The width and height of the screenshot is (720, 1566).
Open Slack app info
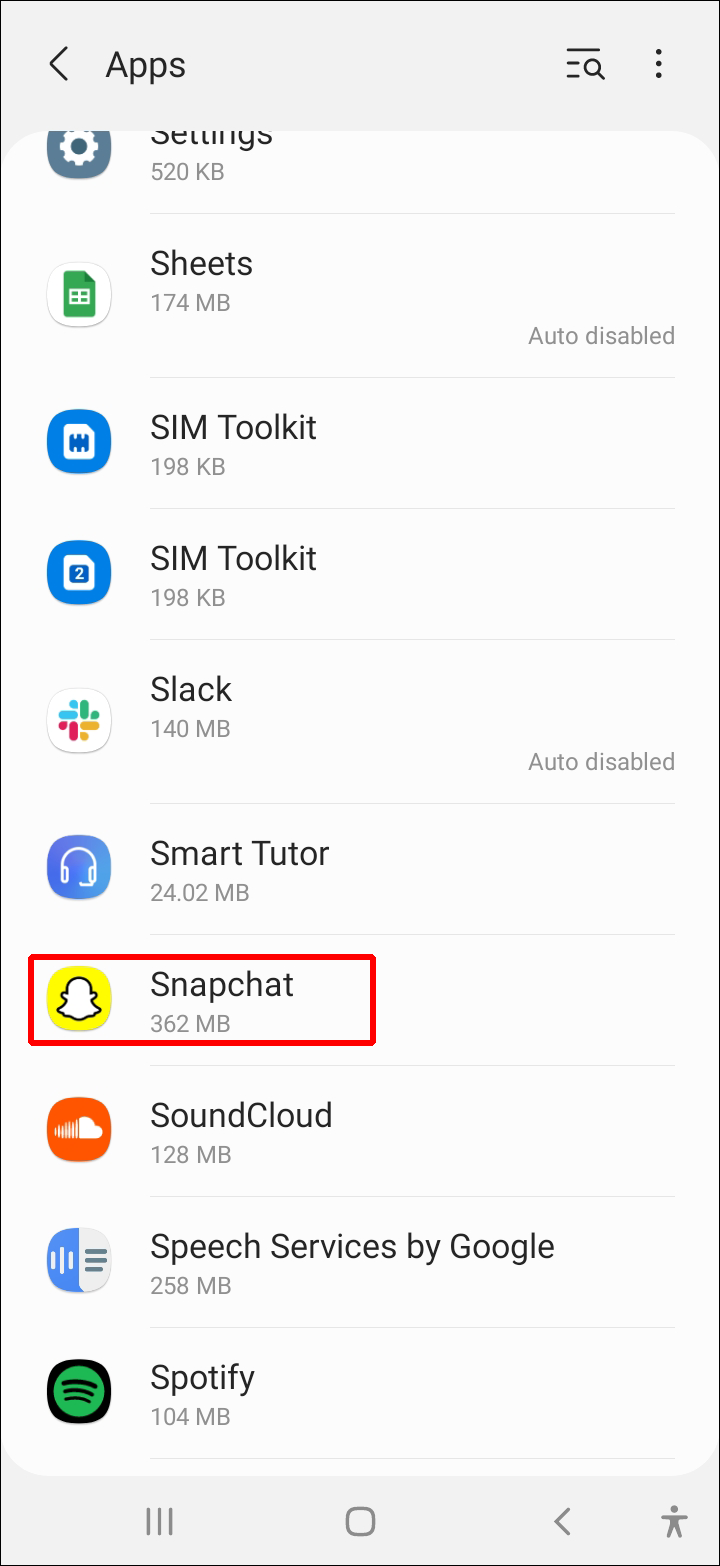[360, 721]
